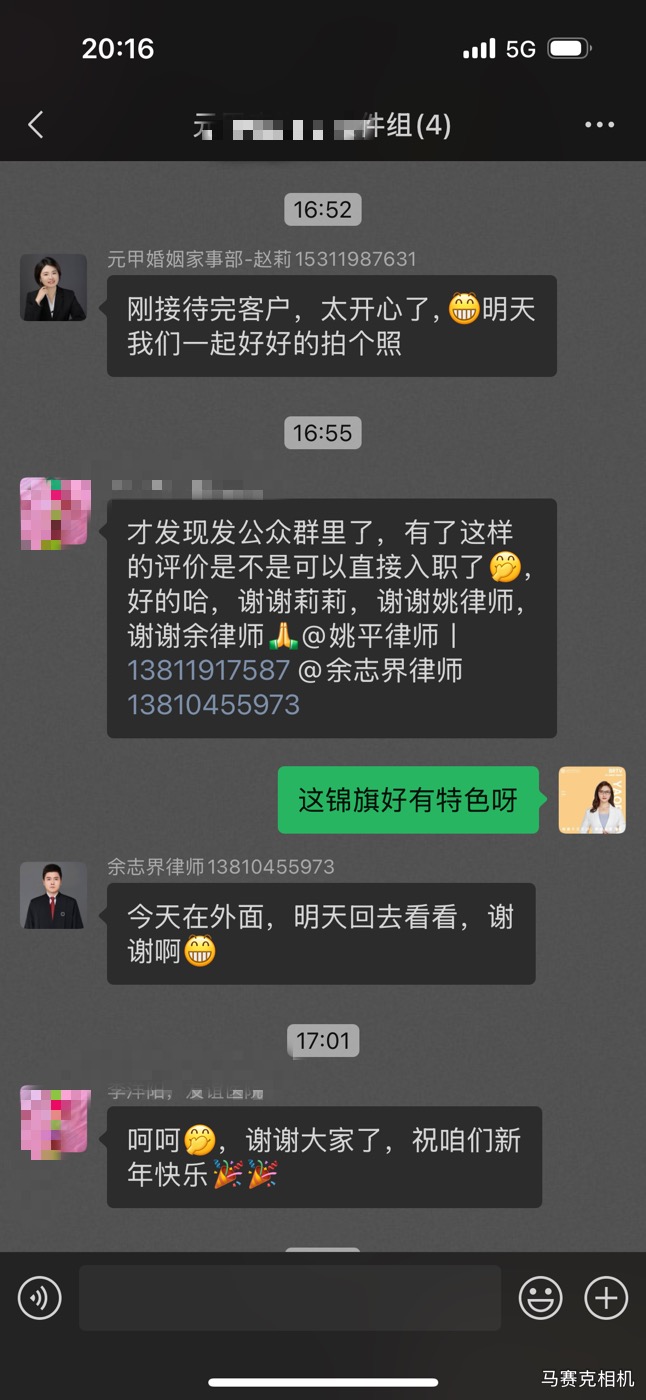Open the group chat overflow menu

click(x=599, y=125)
